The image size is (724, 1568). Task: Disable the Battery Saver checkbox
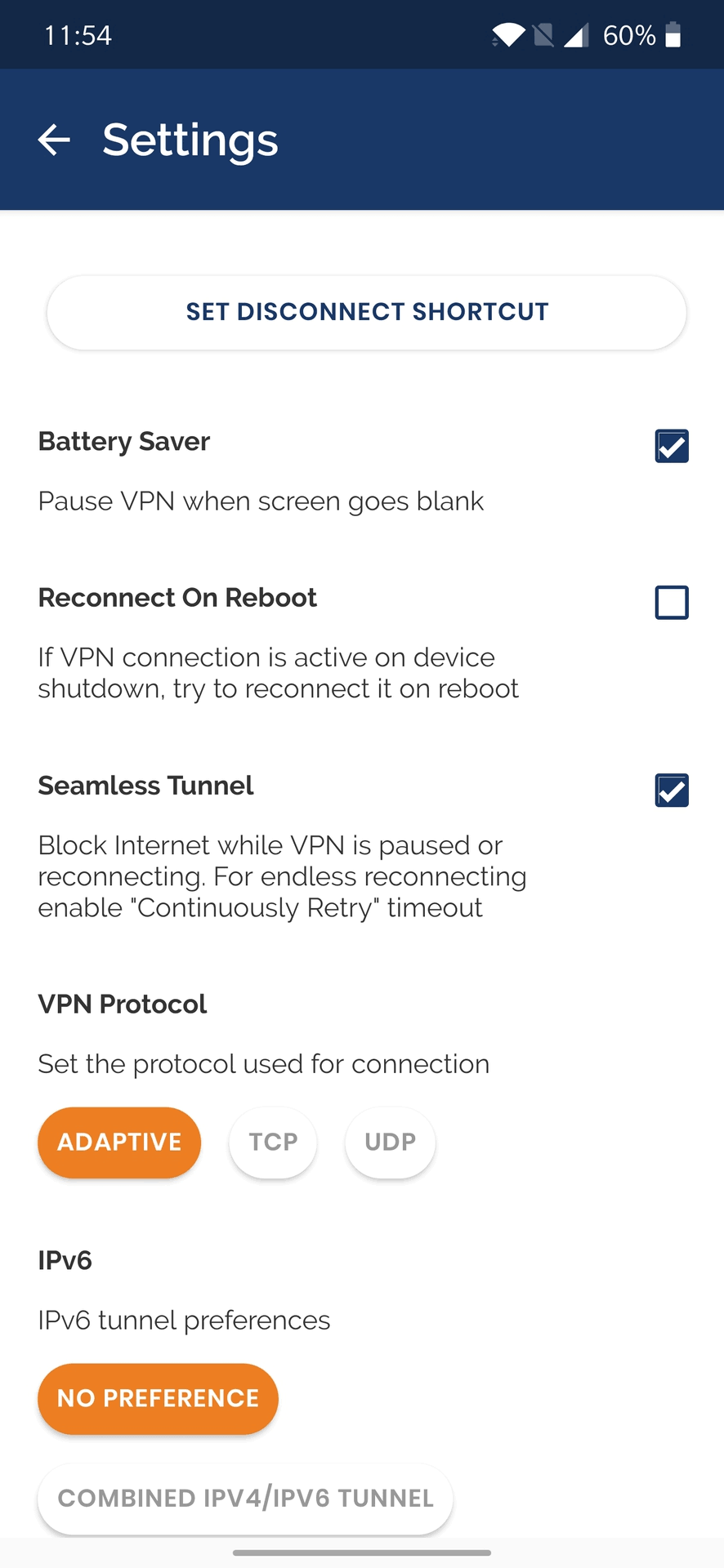pyautogui.click(x=672, y=446)
